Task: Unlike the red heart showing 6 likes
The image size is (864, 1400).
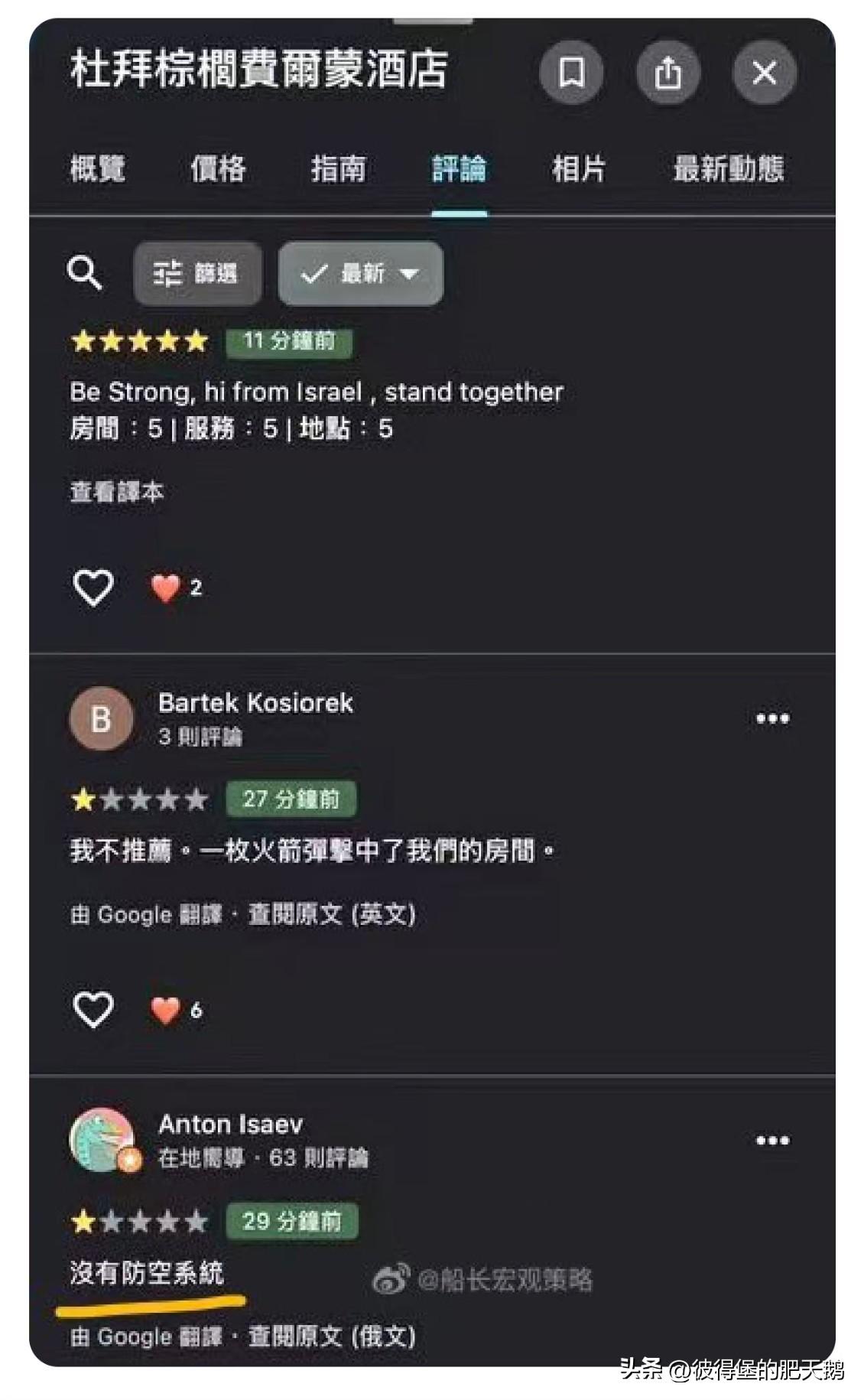Action: pyautogui.click(x=166, y=1008)
